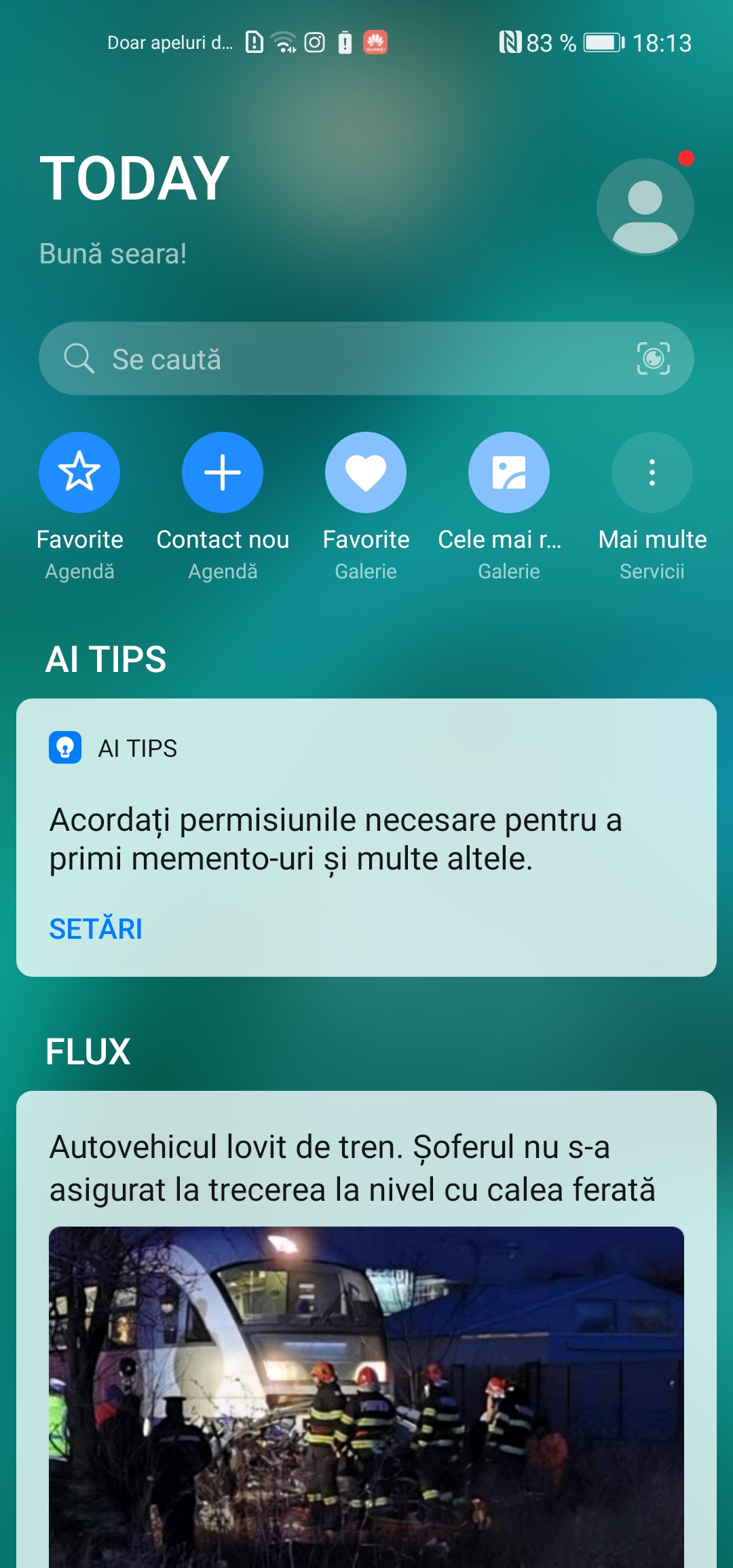Open Favorite contacts from Agendă
The width and height of the screenshot is (733, 1568).
pyautogui.click(x=79, y=473)
